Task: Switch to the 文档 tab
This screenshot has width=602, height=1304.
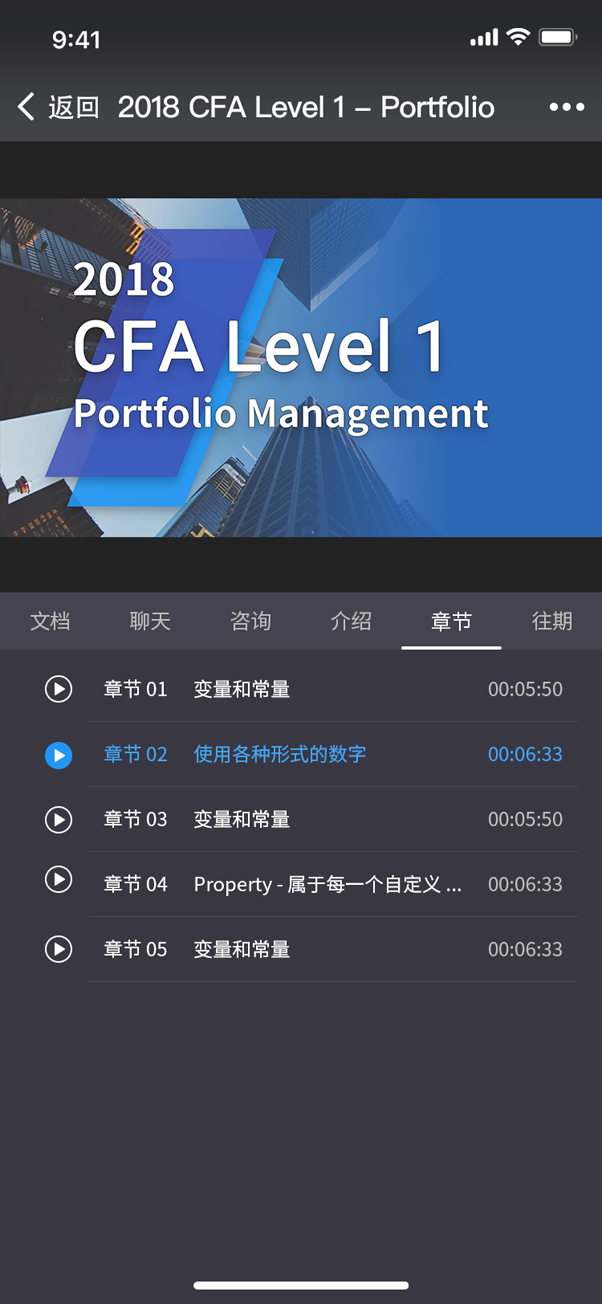Action: (50, 621)
